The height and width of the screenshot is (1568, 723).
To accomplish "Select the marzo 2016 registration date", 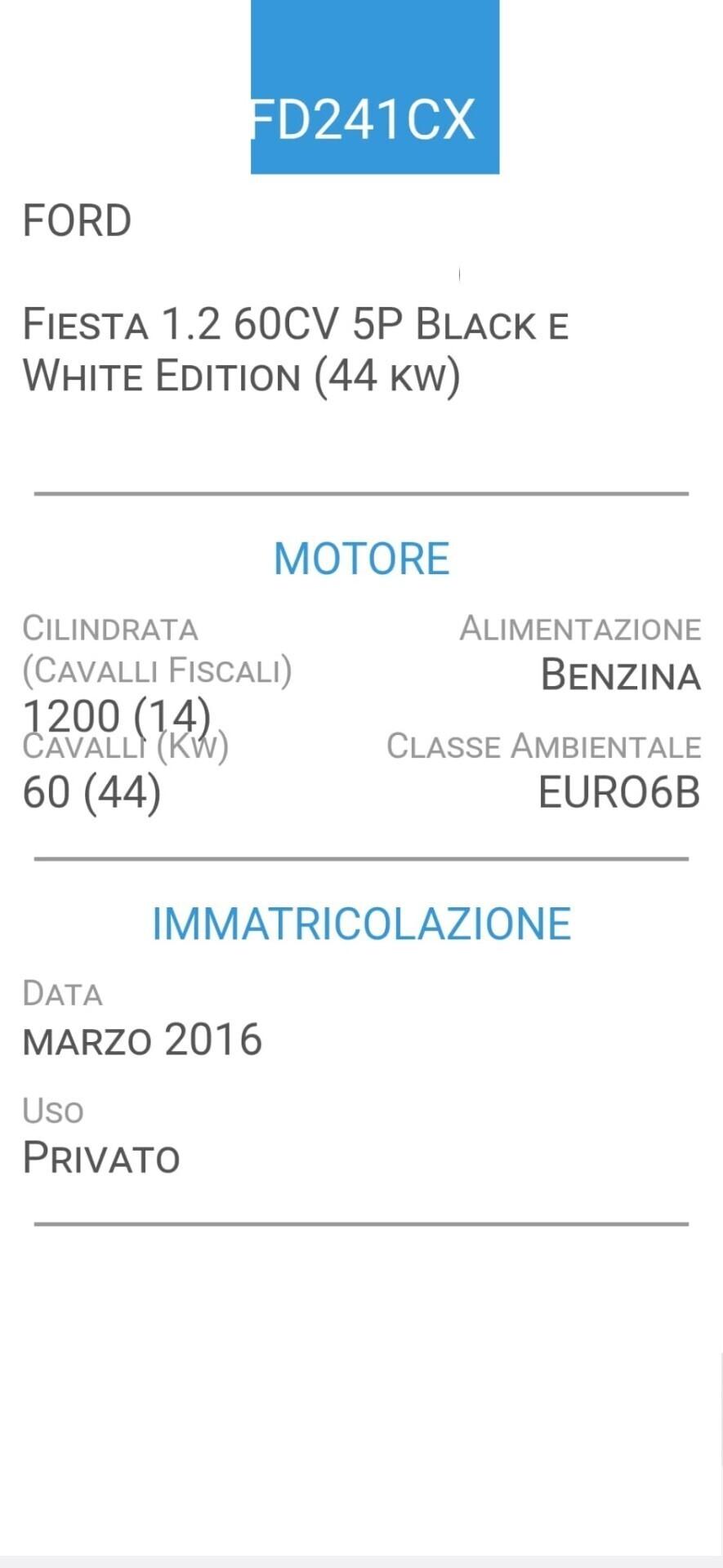I will pyautogui.click(x=142, y=1039).
